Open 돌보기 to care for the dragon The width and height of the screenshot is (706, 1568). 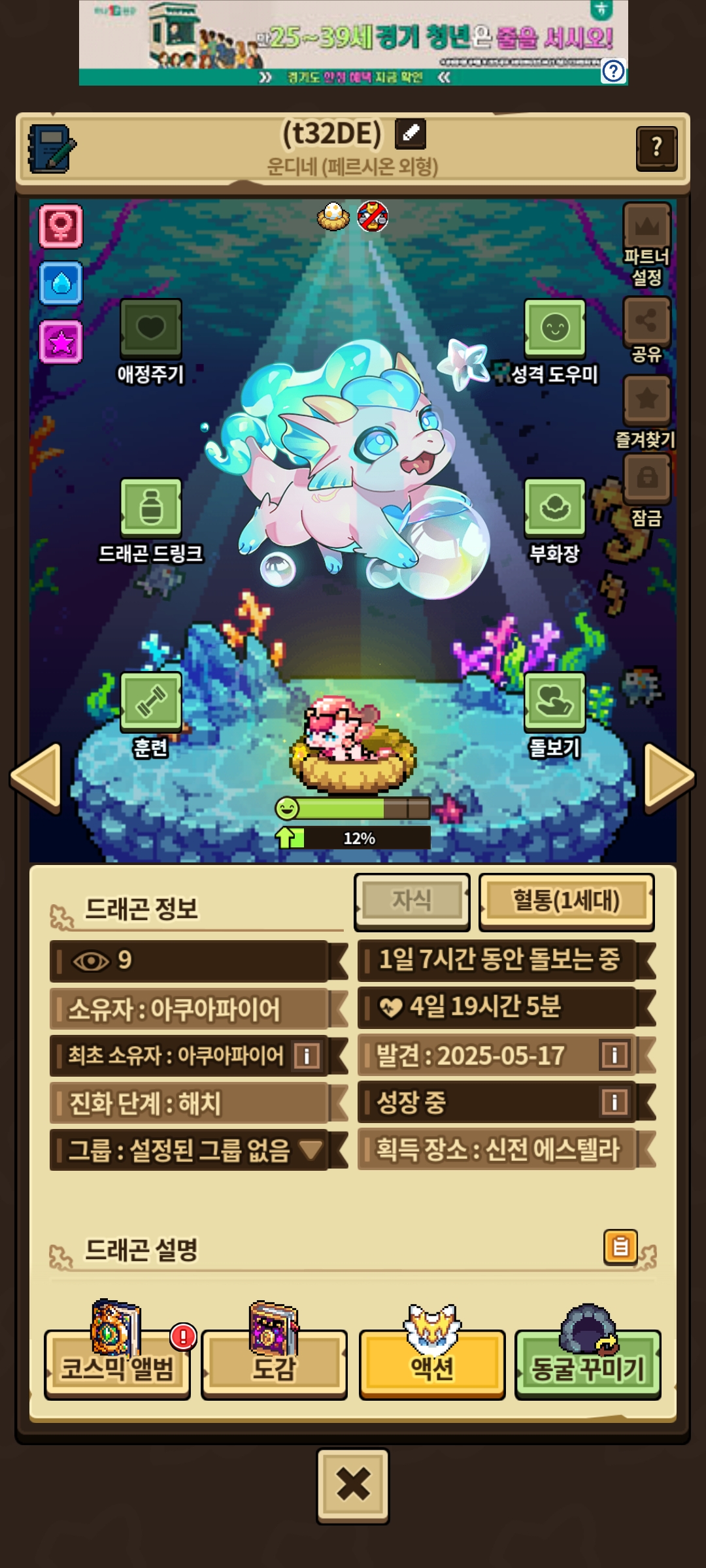(554, 702)
